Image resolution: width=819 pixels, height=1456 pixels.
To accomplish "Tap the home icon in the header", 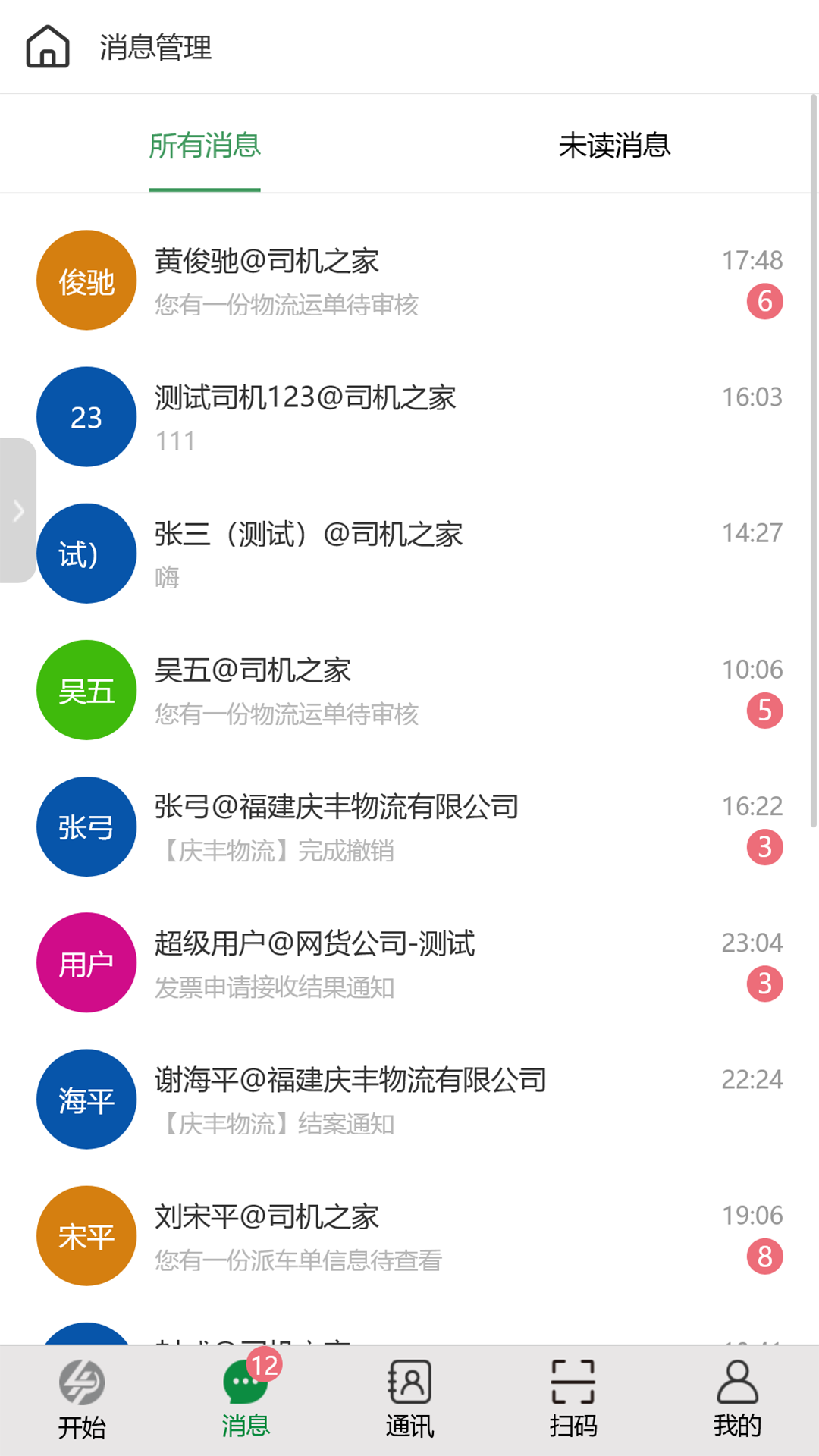I will (x=48, y=47).
